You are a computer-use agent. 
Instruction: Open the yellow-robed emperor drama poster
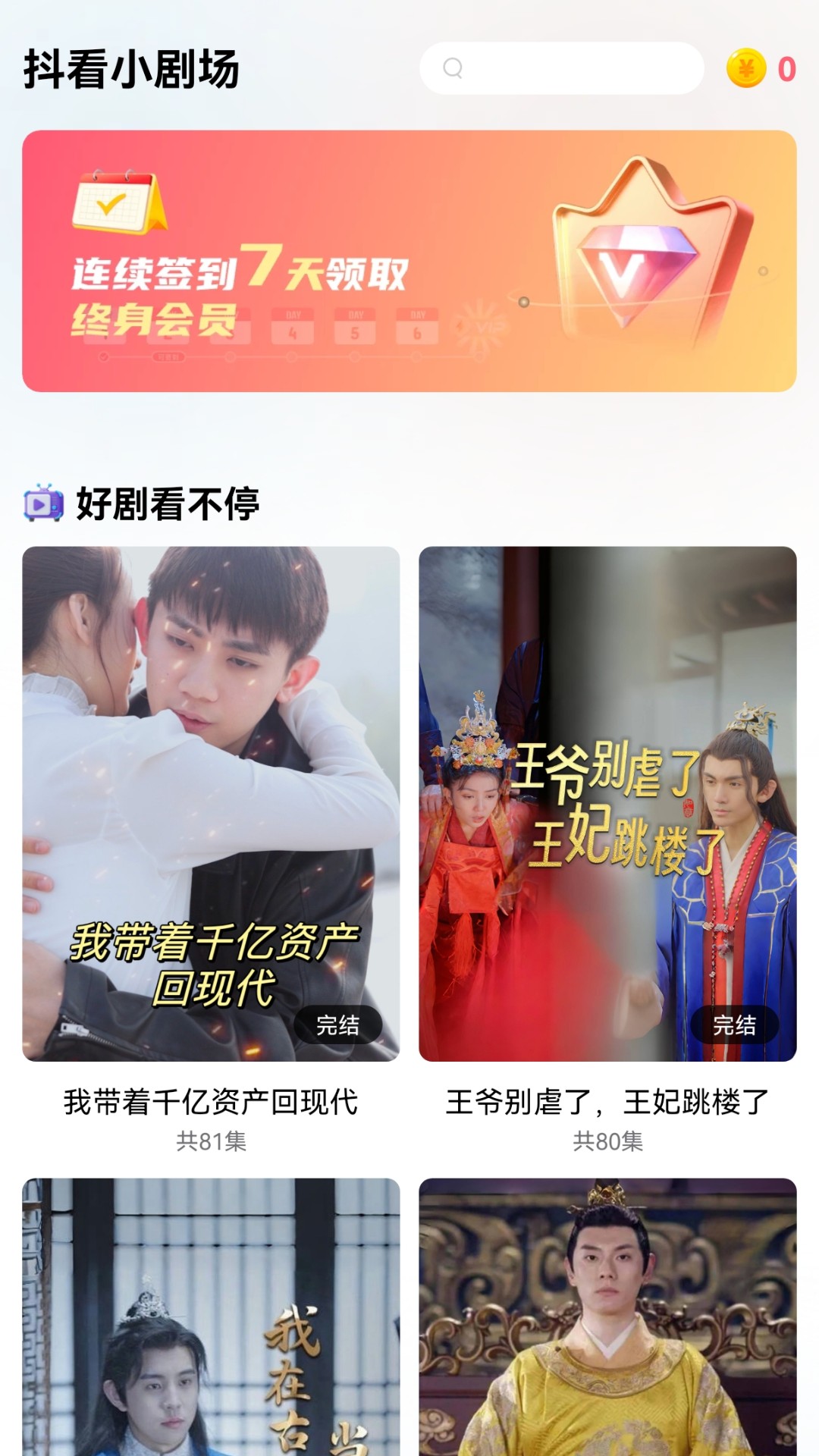pos(607,1327)
